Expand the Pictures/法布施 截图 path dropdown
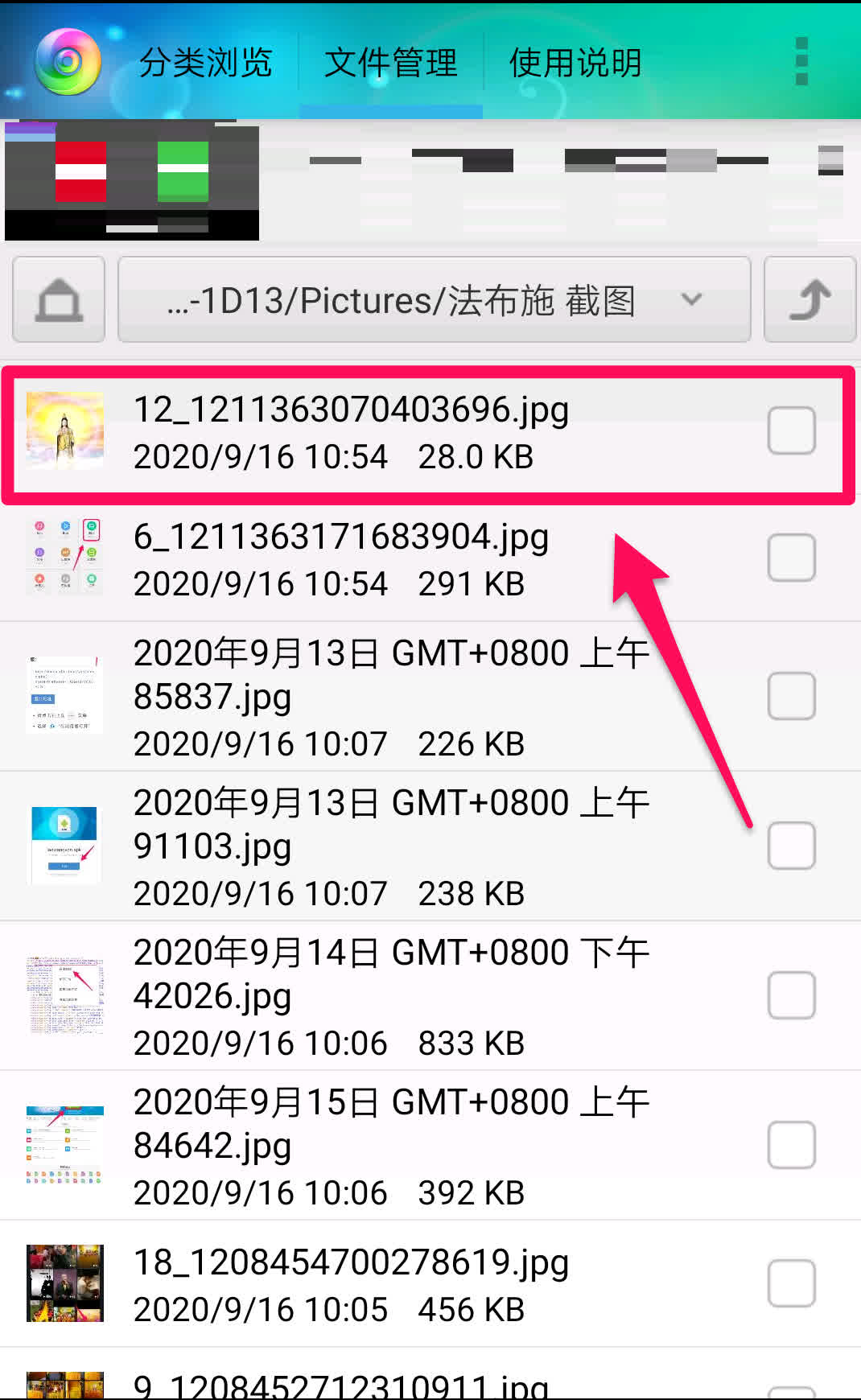This screenshot has height=1400, width=861. (x=435, y=299)
